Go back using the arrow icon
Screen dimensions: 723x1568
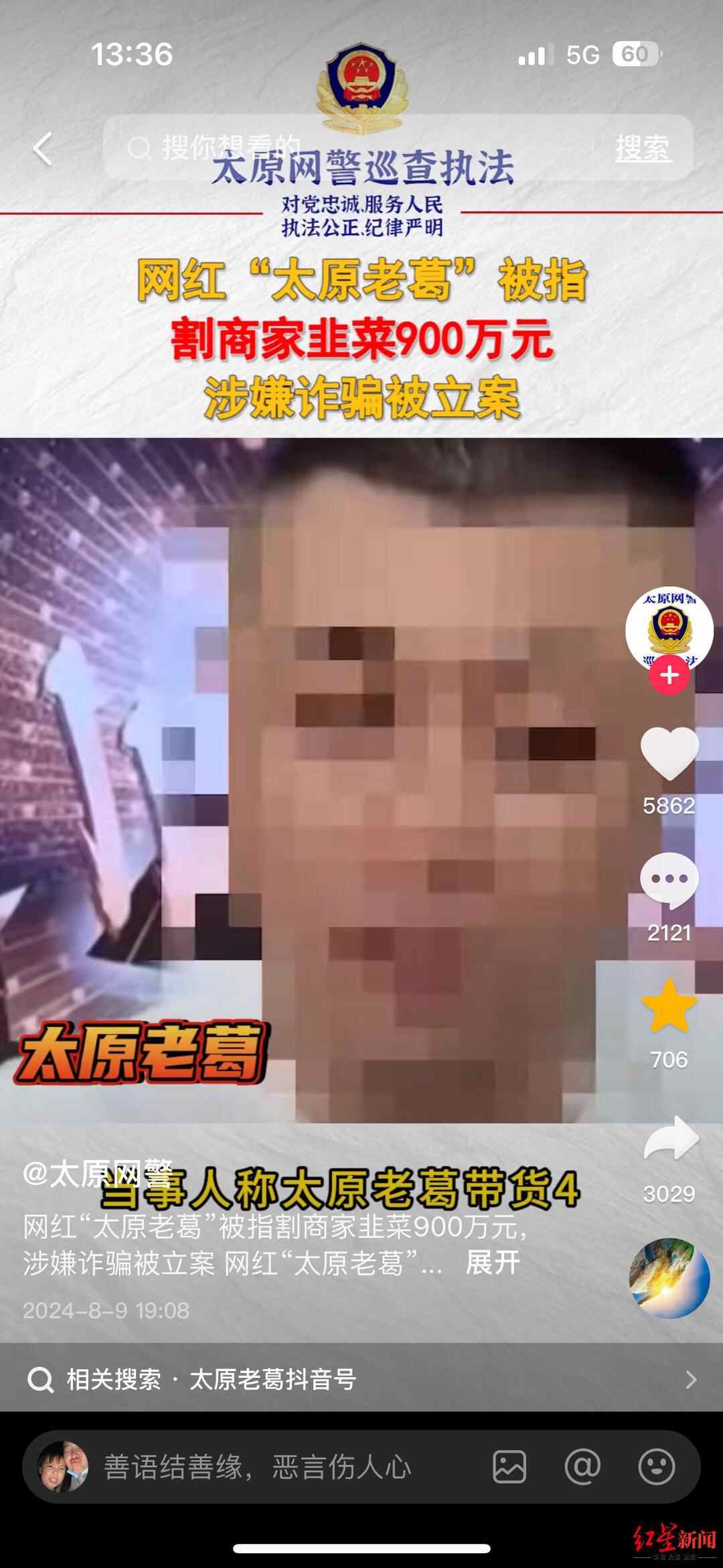click(43, 149)
